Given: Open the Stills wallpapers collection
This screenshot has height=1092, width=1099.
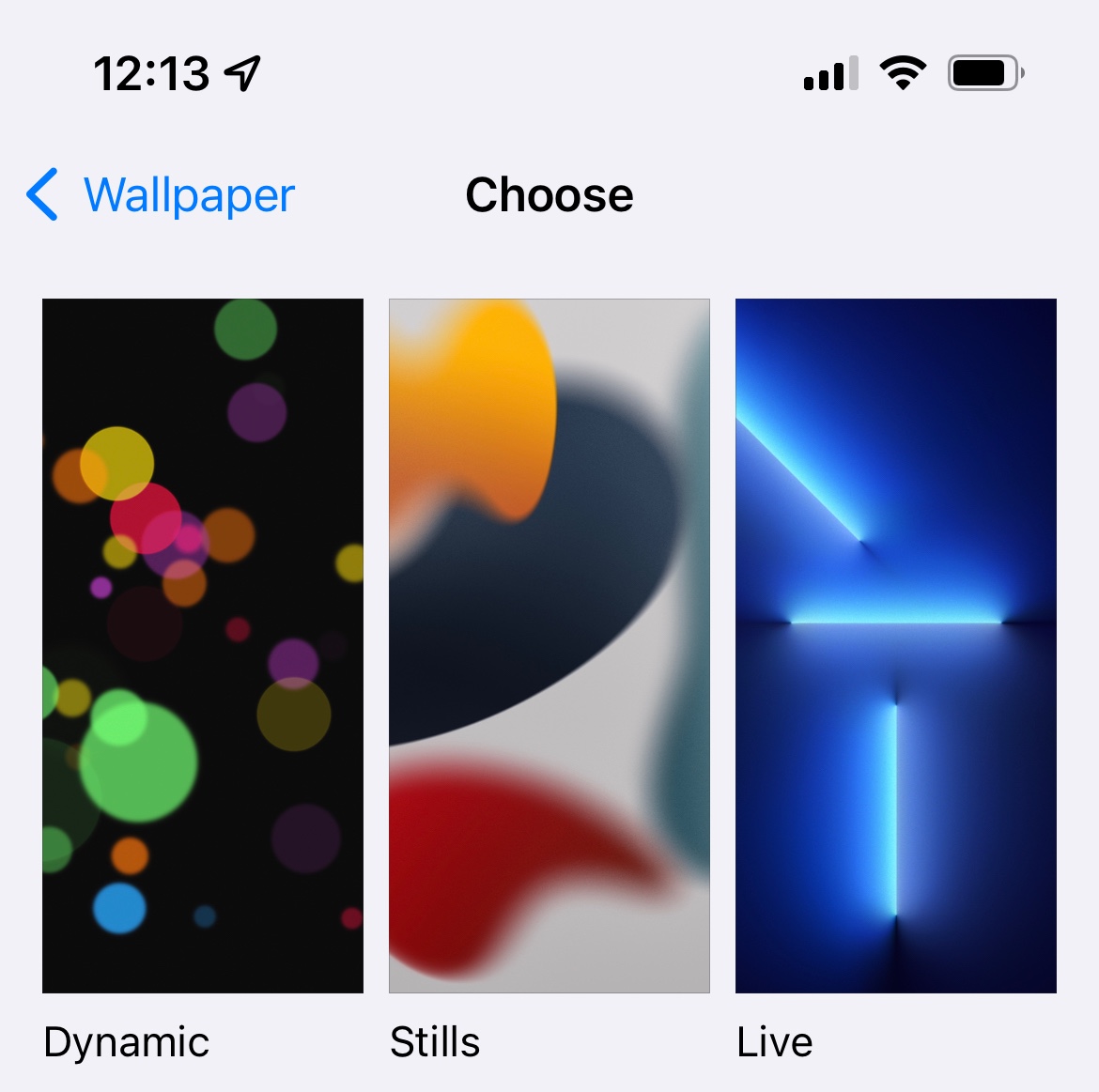Looking at the screenshot, I should pos(549,645).
